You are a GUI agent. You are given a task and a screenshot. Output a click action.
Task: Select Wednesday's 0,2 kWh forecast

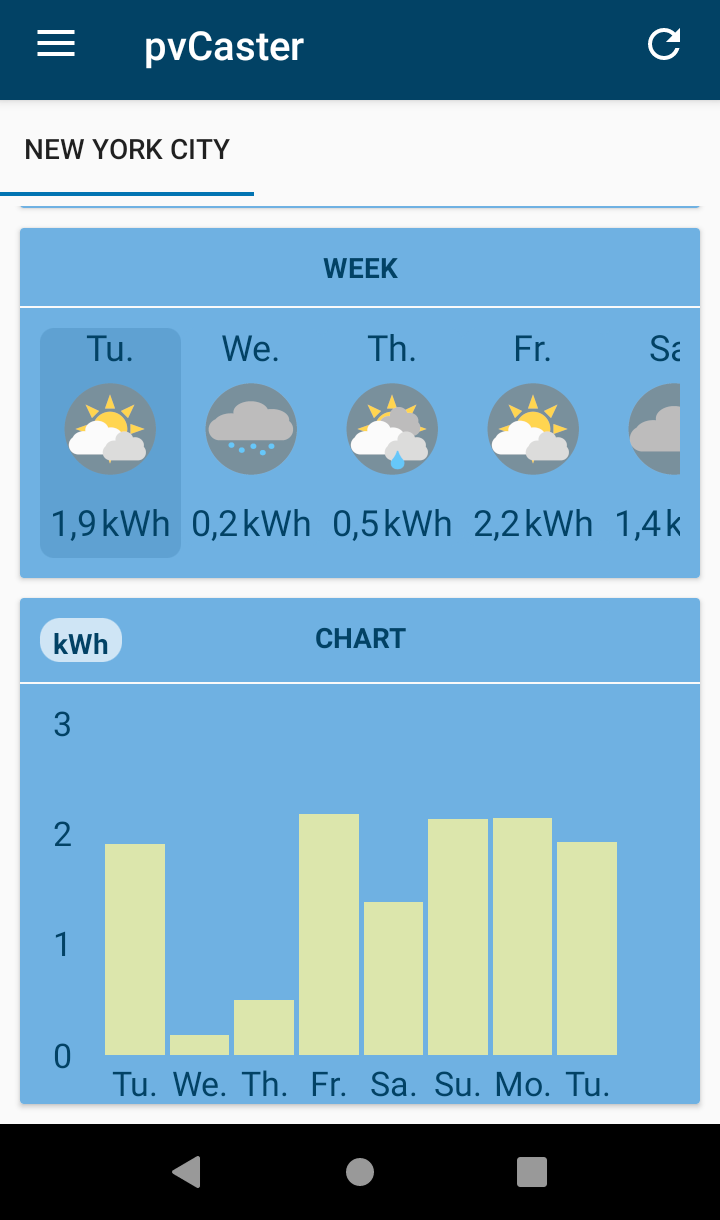point(251,442)
